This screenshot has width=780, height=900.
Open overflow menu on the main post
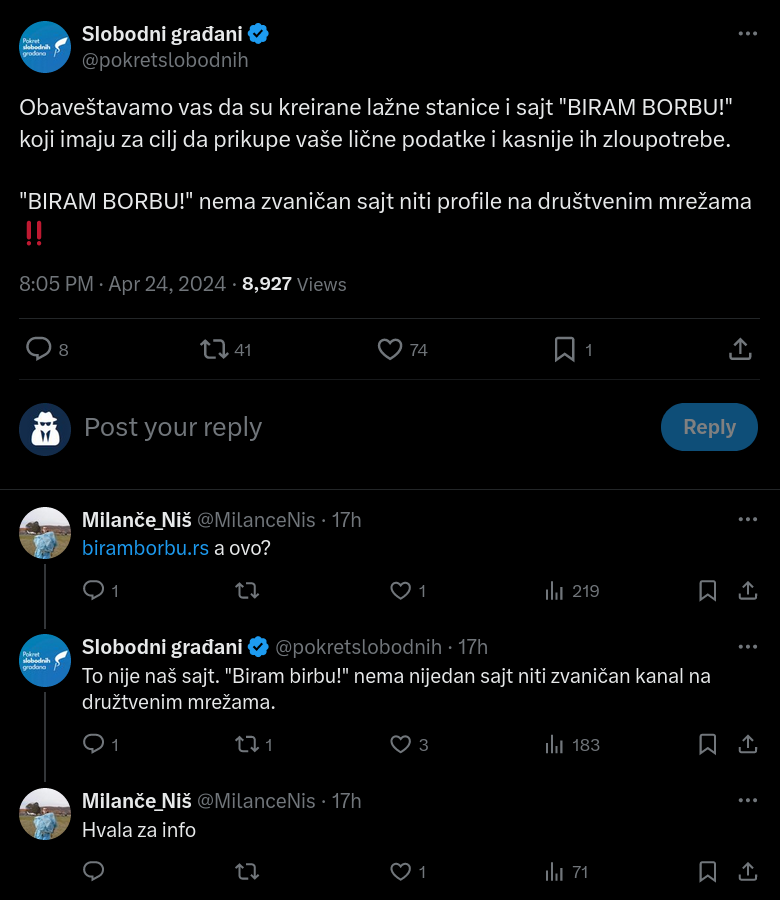[x=747, y=34]
